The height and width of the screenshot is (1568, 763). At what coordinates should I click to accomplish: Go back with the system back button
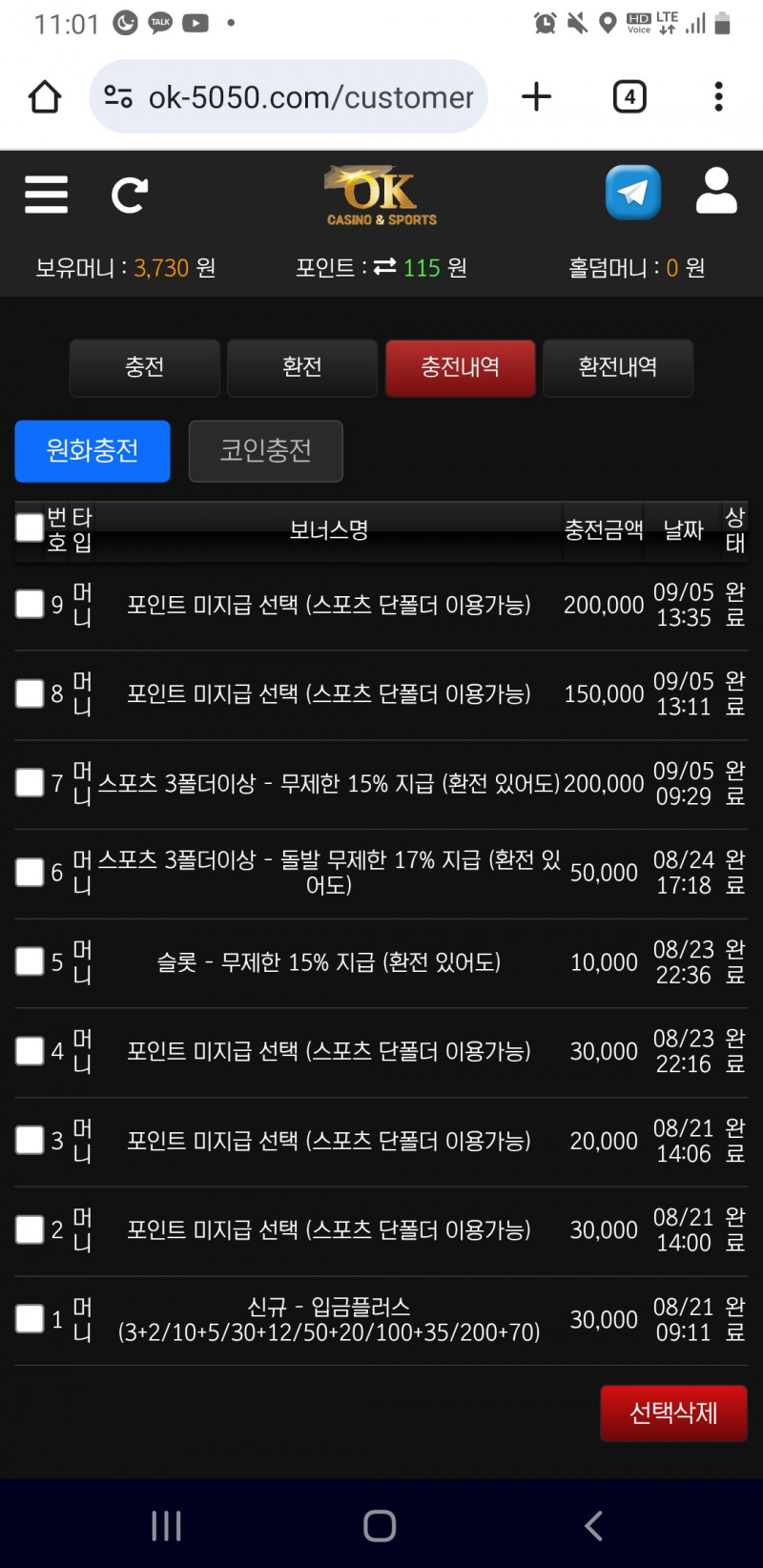click(593, 1526)
